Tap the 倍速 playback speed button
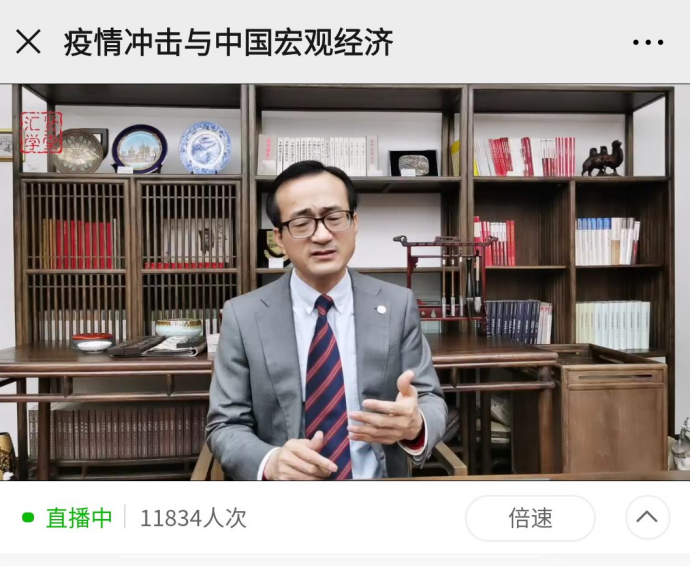Viewport: 691px width, 566px height. coord(530,518)
